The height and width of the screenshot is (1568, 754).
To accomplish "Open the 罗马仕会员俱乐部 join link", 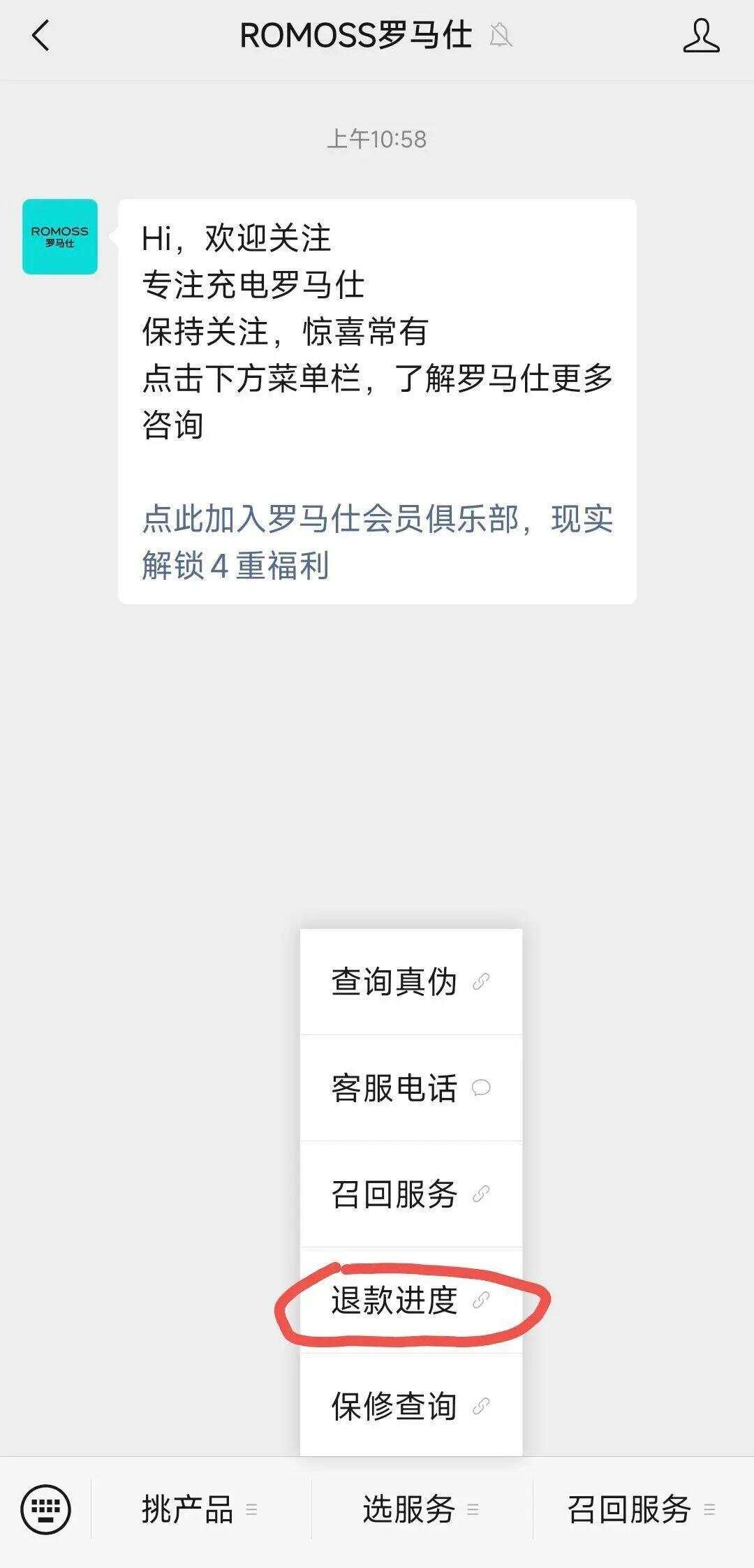I will coord(377,542).
